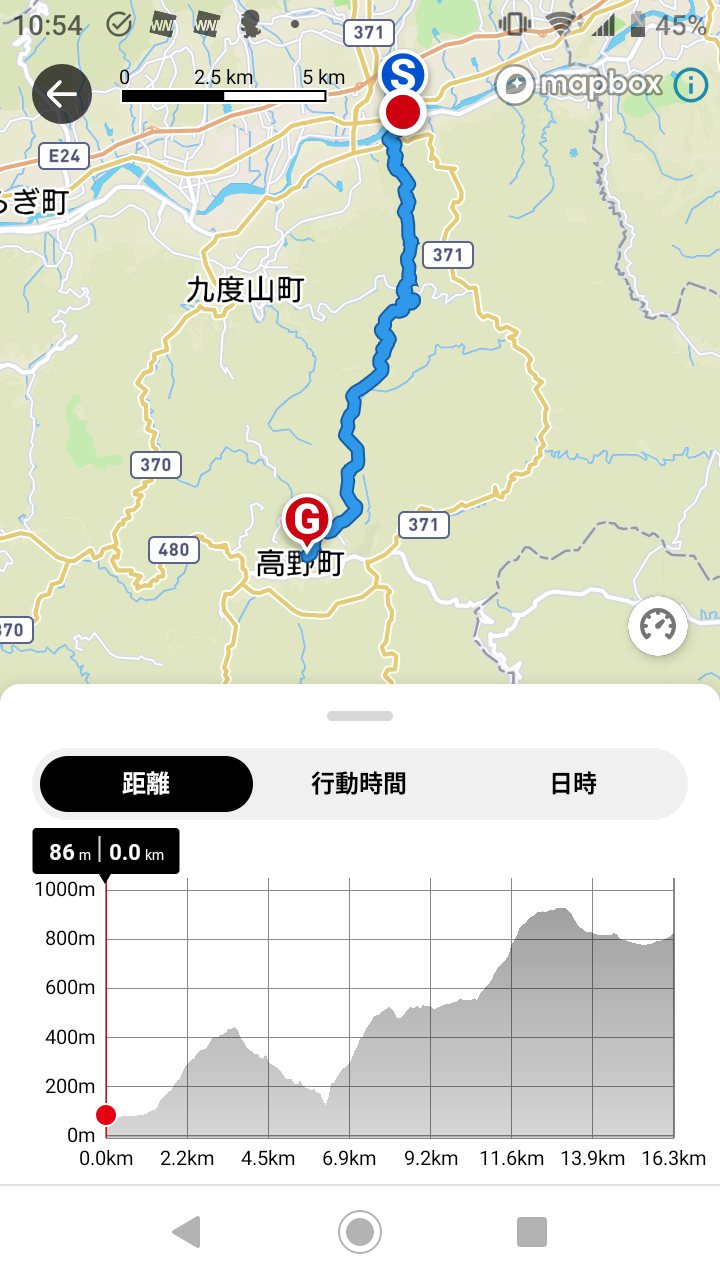This screenshot has height=1280, width=720.
Task: Switch to the 行動時間 tab
Action: (358, 783)
